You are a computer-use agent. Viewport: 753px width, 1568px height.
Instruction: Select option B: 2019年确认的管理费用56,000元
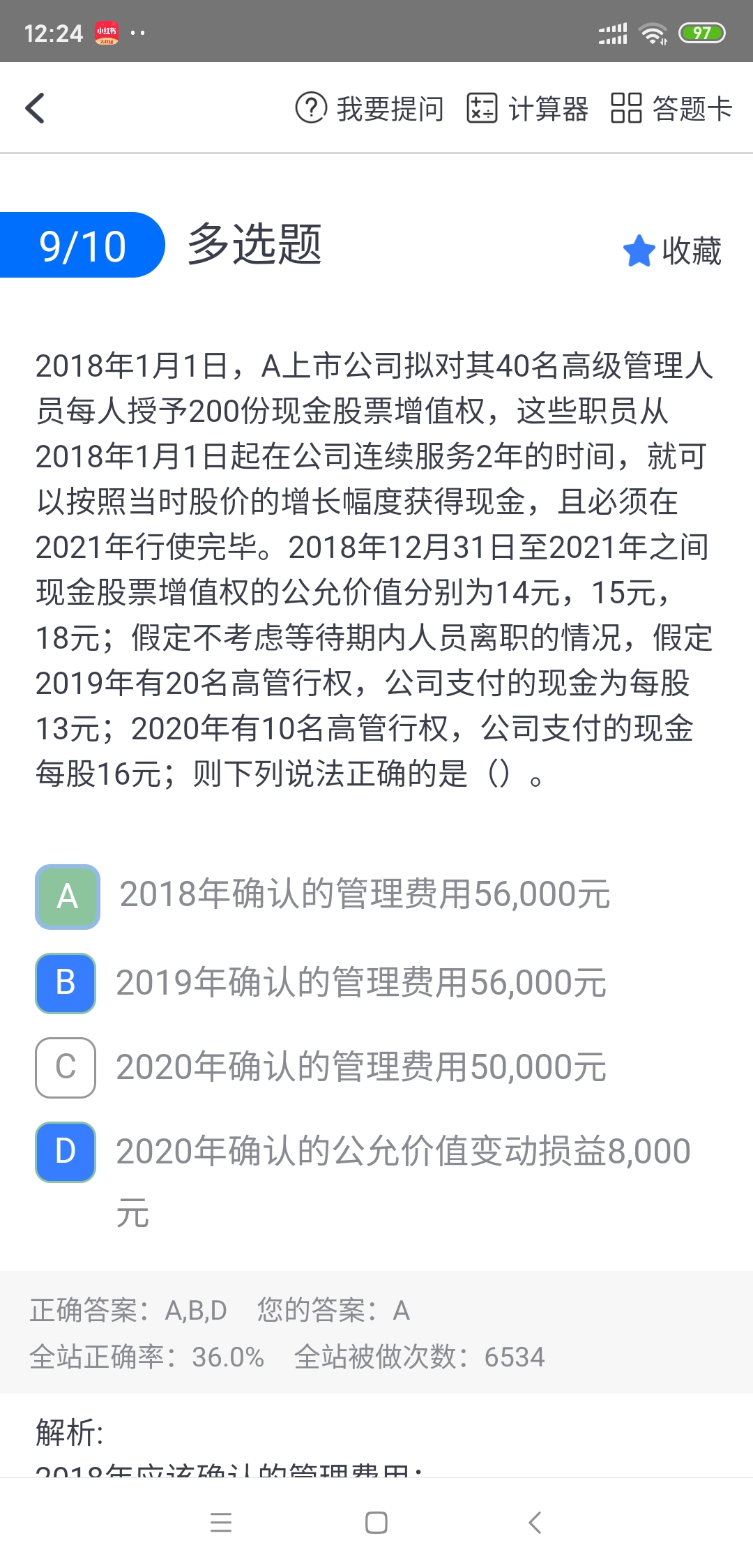coord(66,983)
